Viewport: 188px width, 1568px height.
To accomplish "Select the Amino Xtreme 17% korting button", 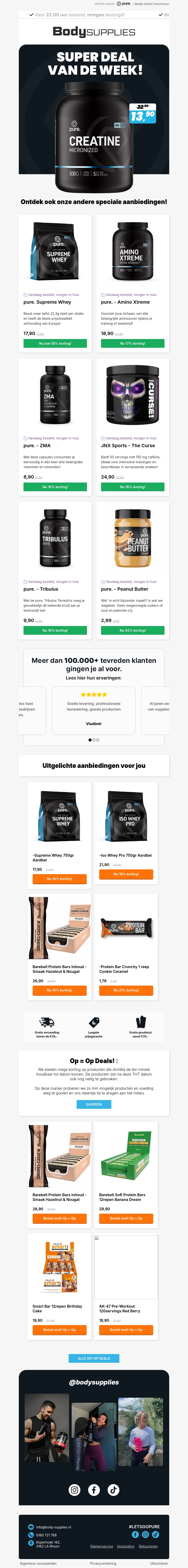I will tap(132, 343).
